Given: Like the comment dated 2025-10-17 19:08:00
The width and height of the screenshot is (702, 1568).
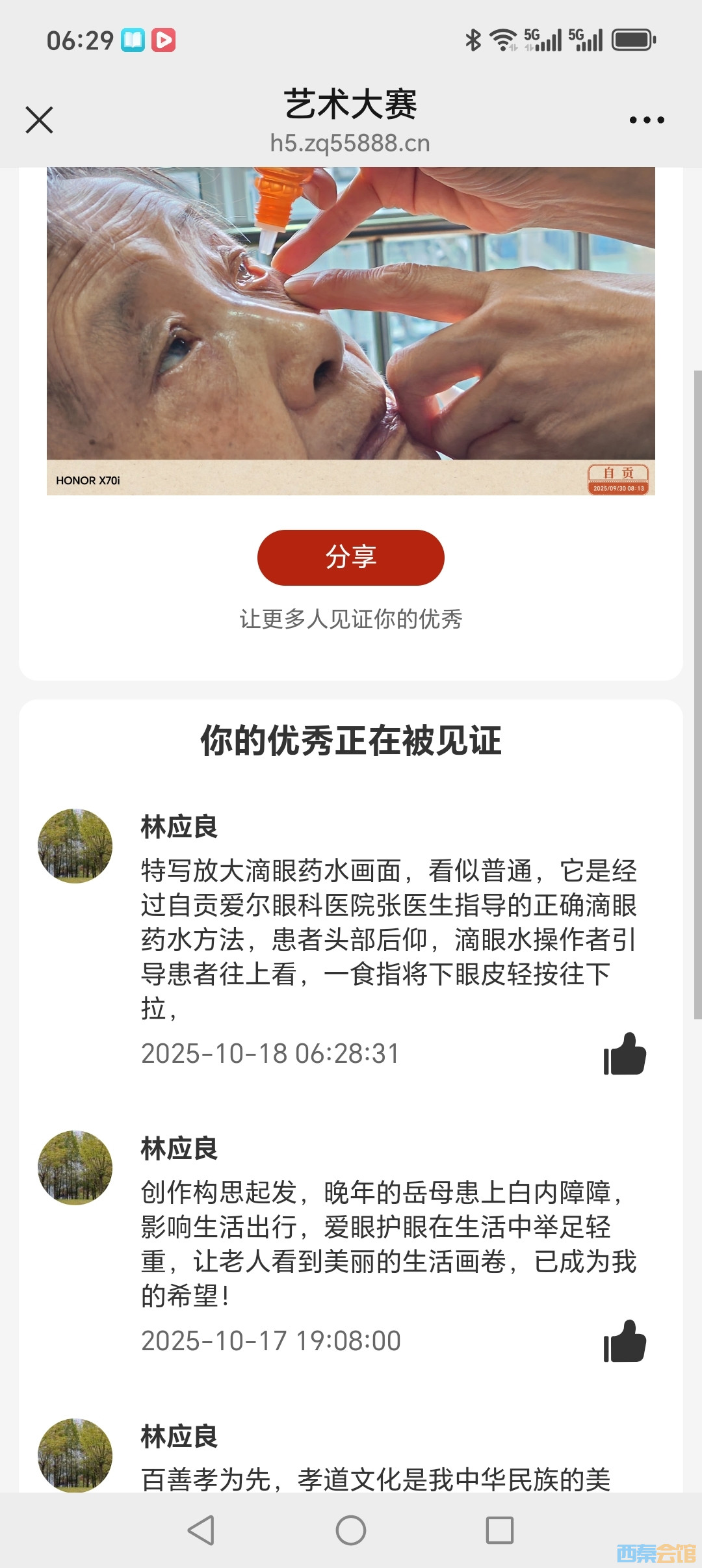Looking at the screenshot, I should click(625, 1342).
